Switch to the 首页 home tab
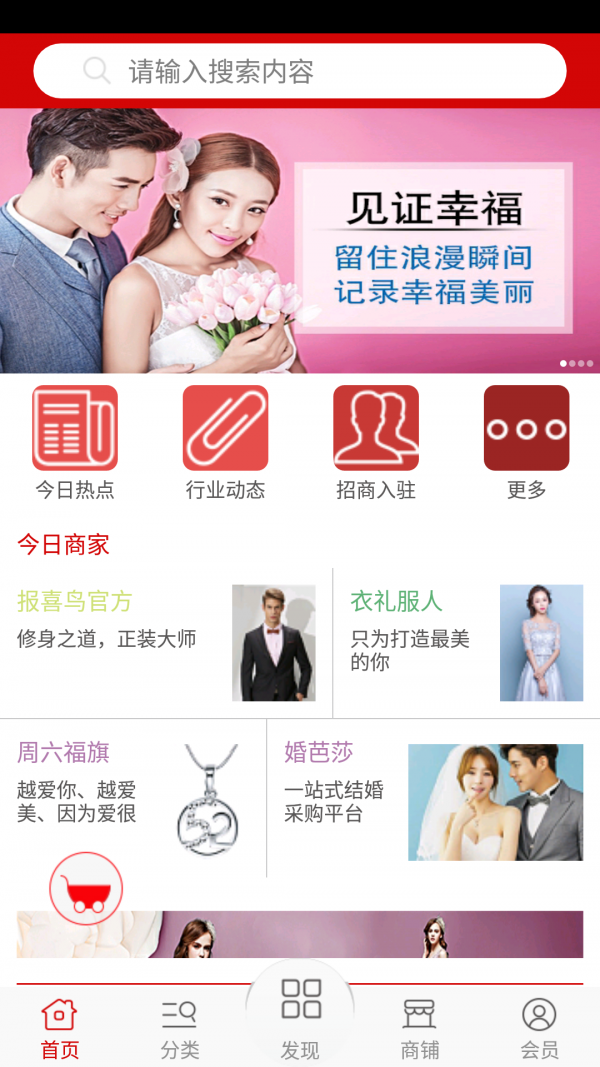This screenshot has height=1067, width=600. pyautogui.click(x=60, y=1028)
